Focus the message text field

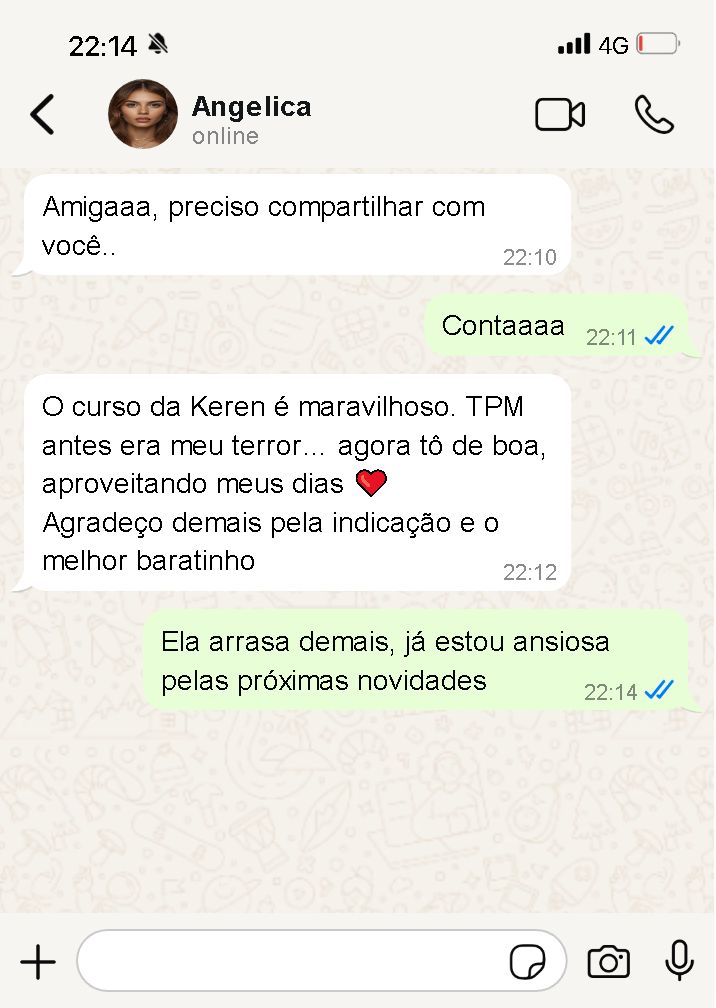click(290, 963)
